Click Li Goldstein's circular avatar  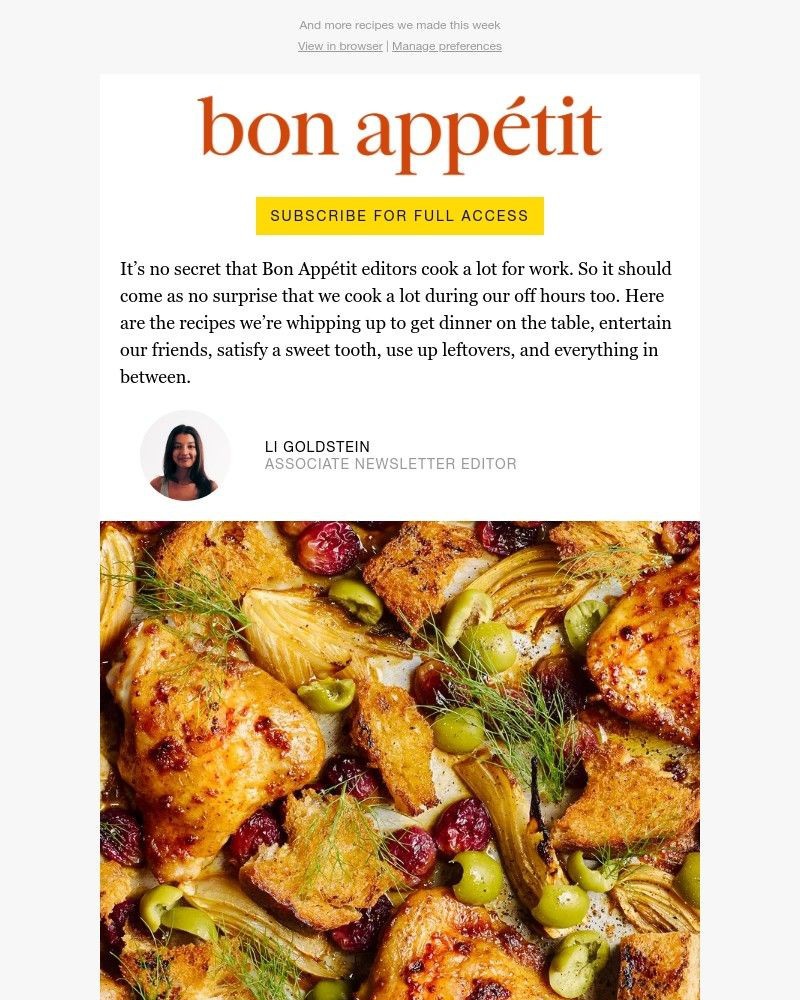(x=185, y=455)
